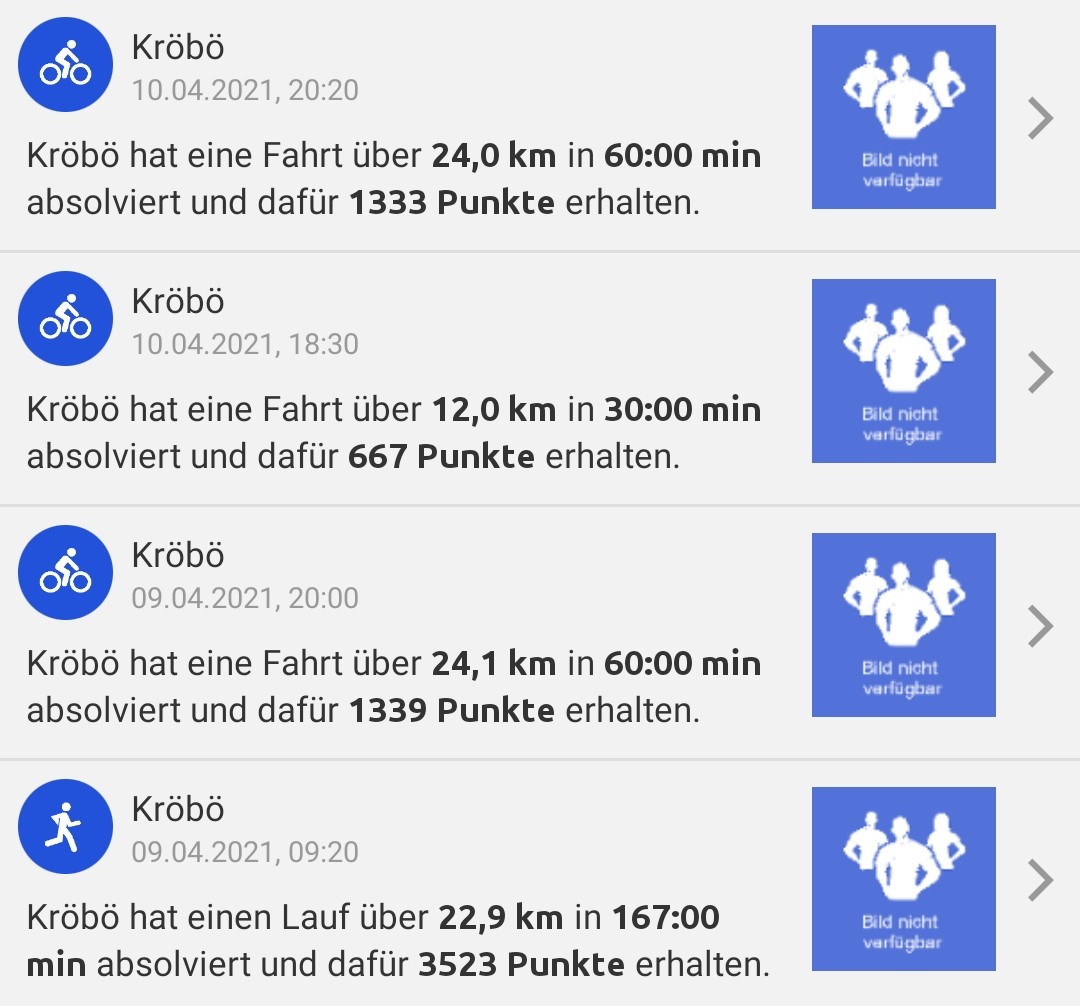
Task: Tap the chevron on the 667 Punkte entry
Action: (x=1041, y=373)
